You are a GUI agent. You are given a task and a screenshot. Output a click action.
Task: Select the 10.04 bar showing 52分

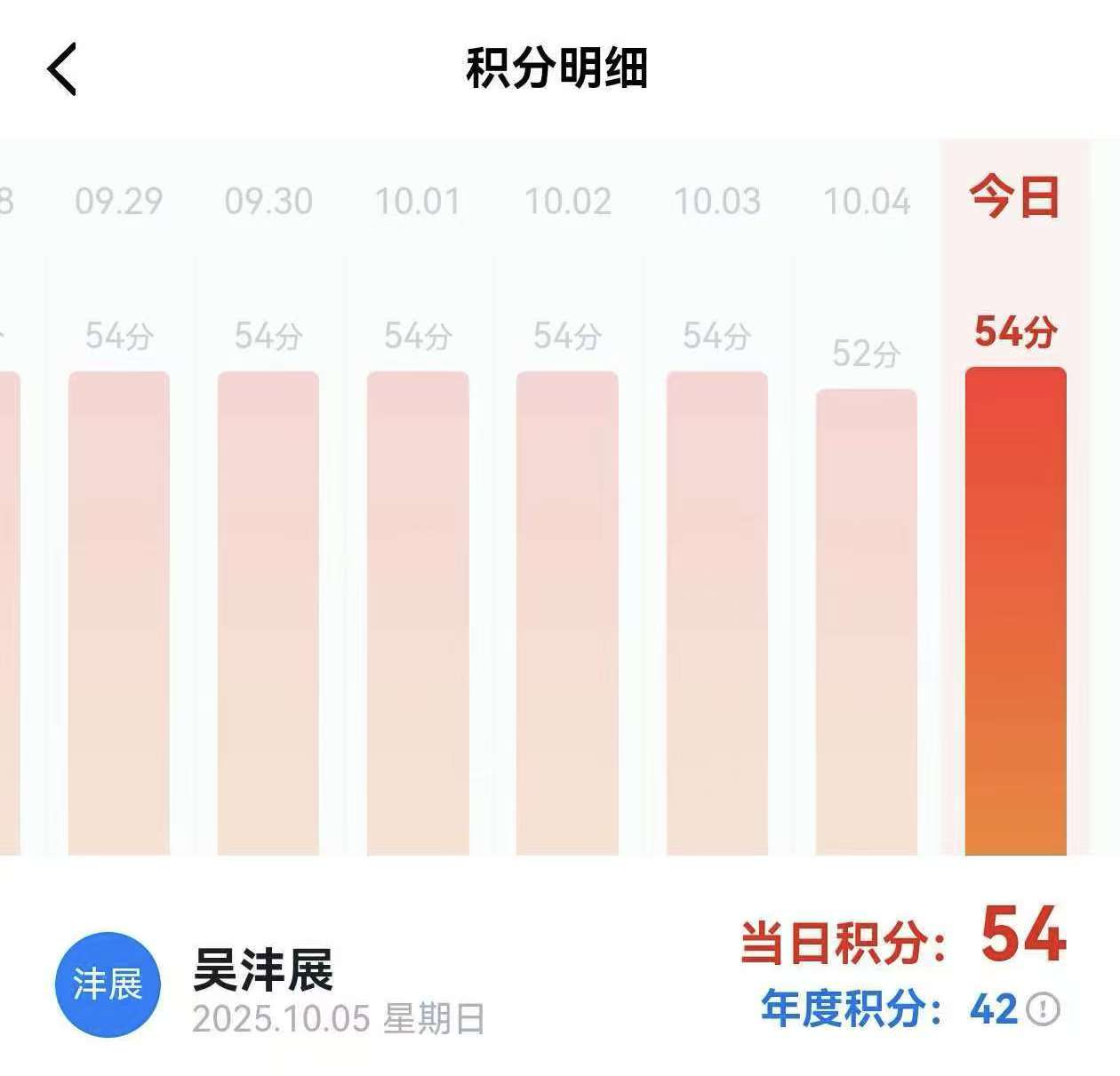(x=867, y=622)
